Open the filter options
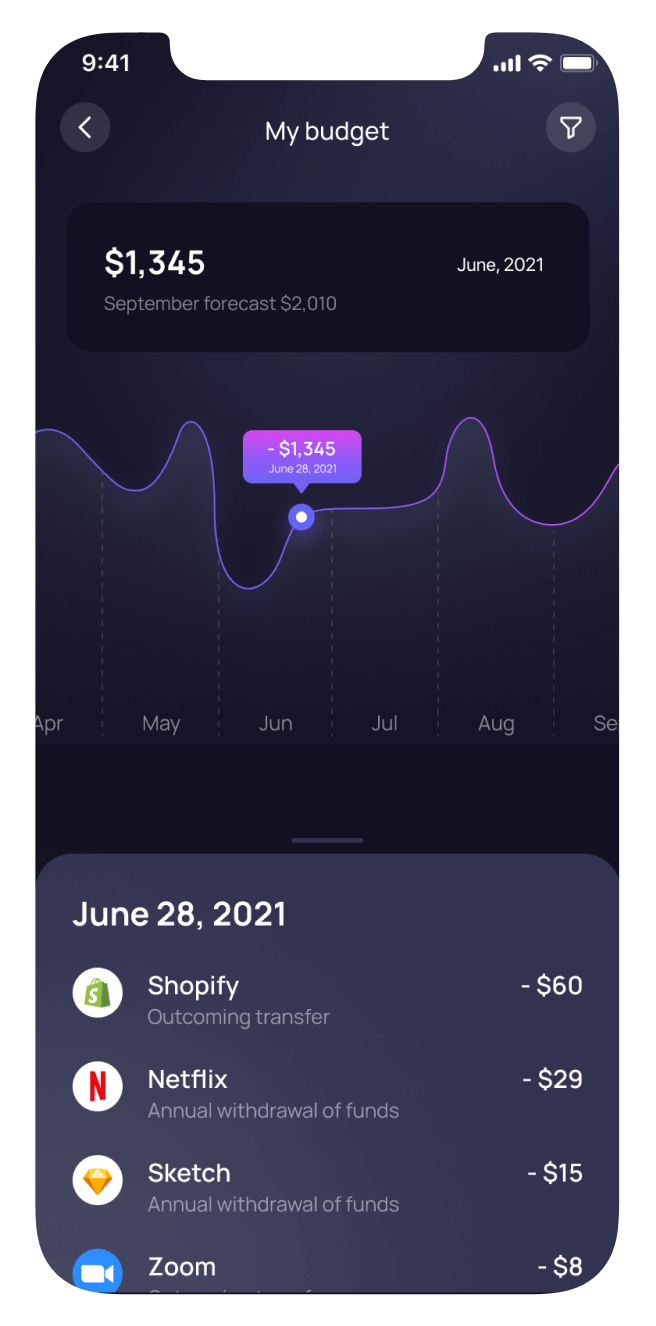 pyautogui.click(x=571, y=127)
